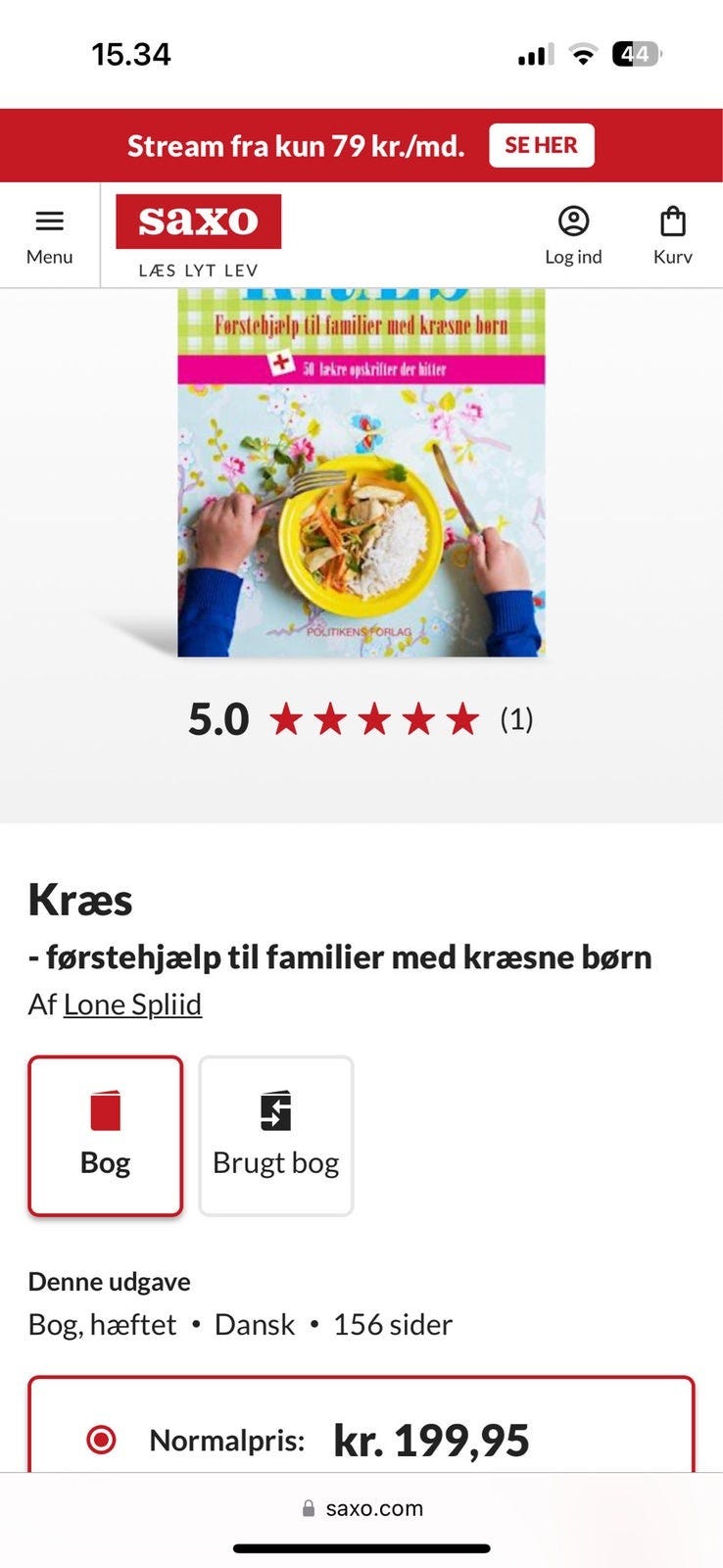The height and width of the screenshot is (1568, 723).
Task: Open the Menu from the top bar
Action: (50, 235)
